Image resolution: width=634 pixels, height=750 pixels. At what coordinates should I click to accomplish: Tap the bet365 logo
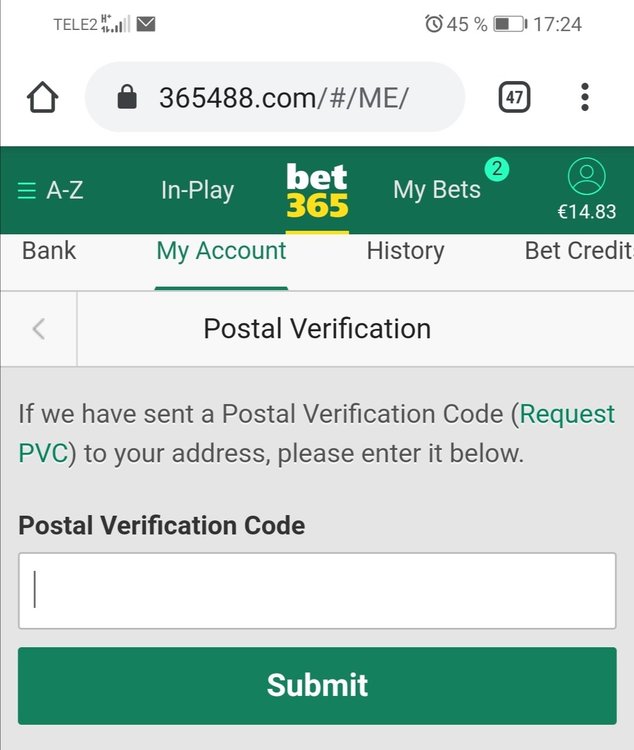[x=317, y=190]
